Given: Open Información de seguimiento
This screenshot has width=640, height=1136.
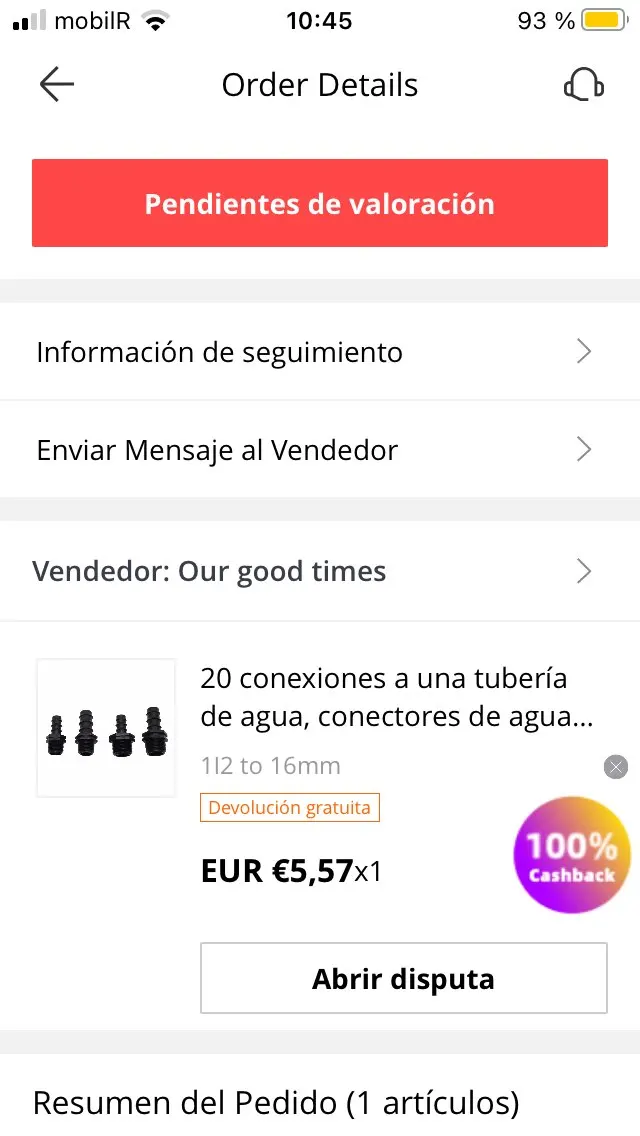Looking at the screenshot, I should pos(320,352).
